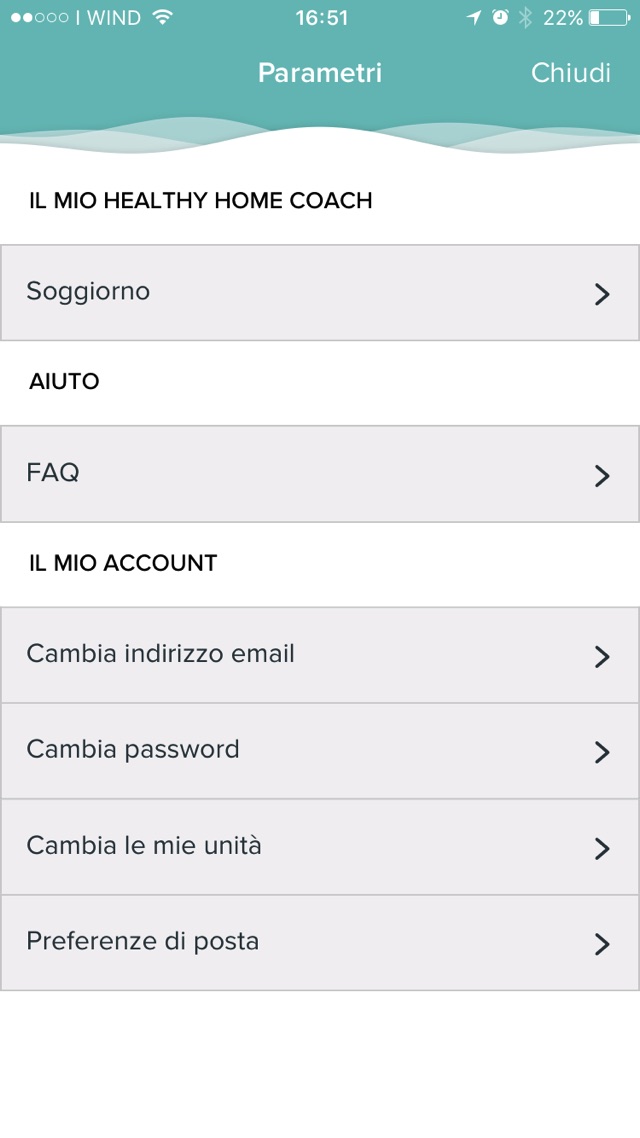
Task: Open Cambia password option
Action: click(x=320, y=750)
